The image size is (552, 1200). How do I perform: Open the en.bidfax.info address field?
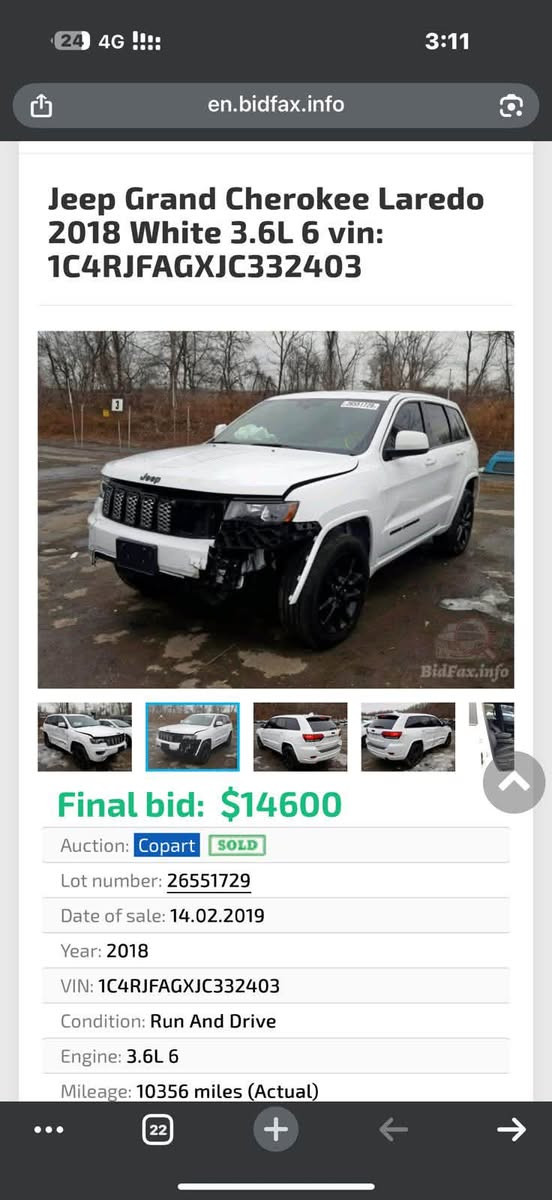(276, 105)
